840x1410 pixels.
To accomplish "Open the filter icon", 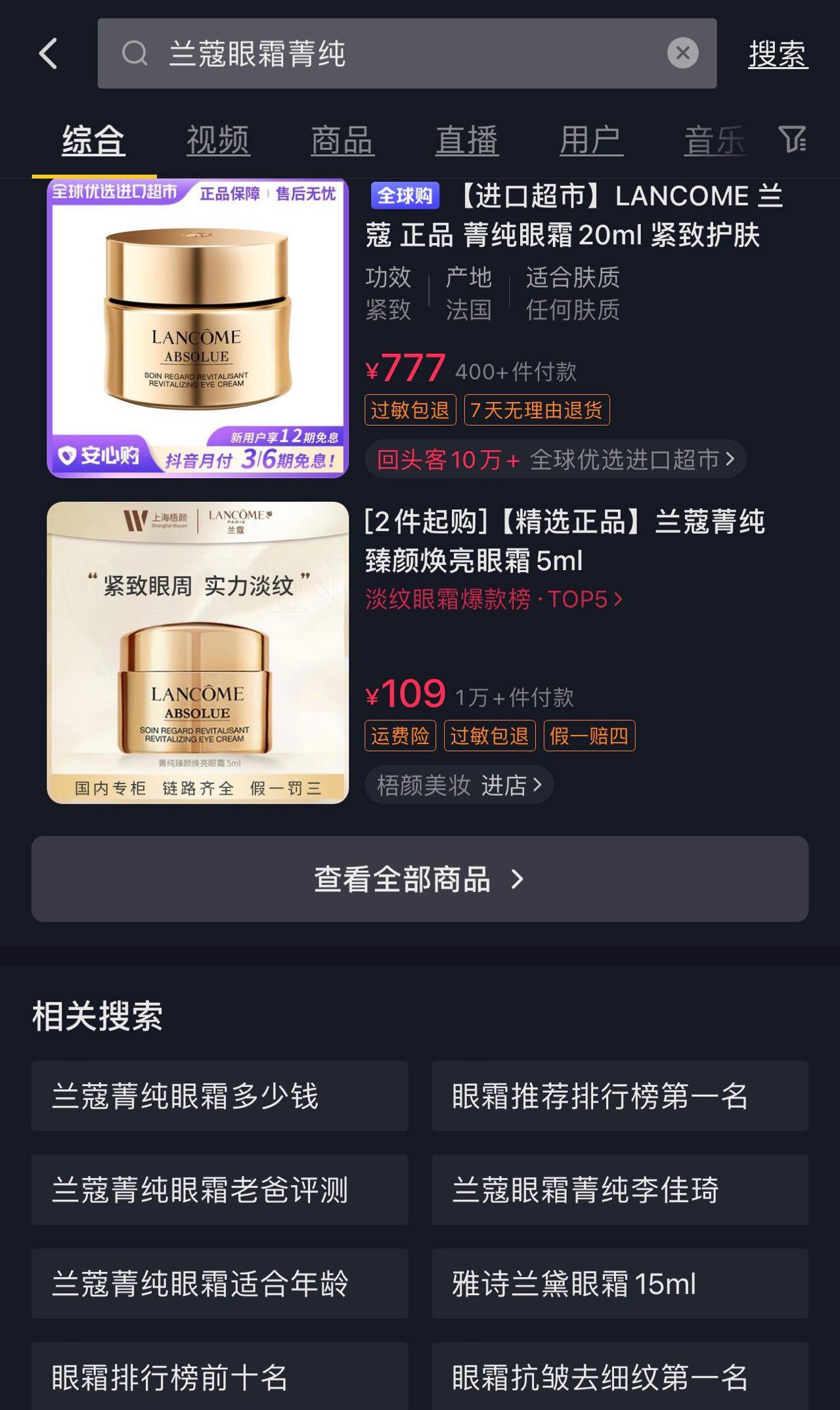I will pos(791,139).
